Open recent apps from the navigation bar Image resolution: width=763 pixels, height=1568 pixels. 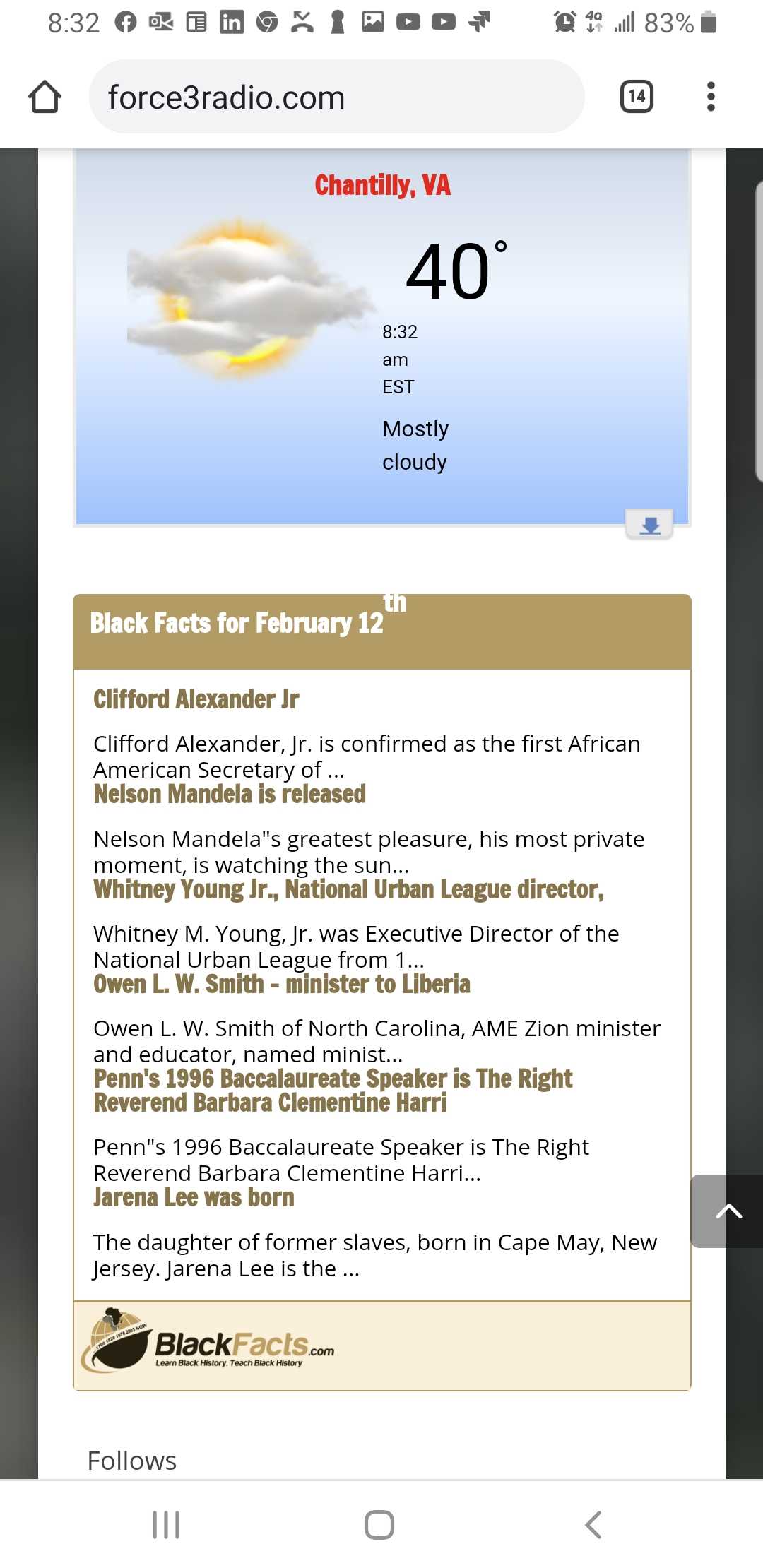[x=166, y=1524]
